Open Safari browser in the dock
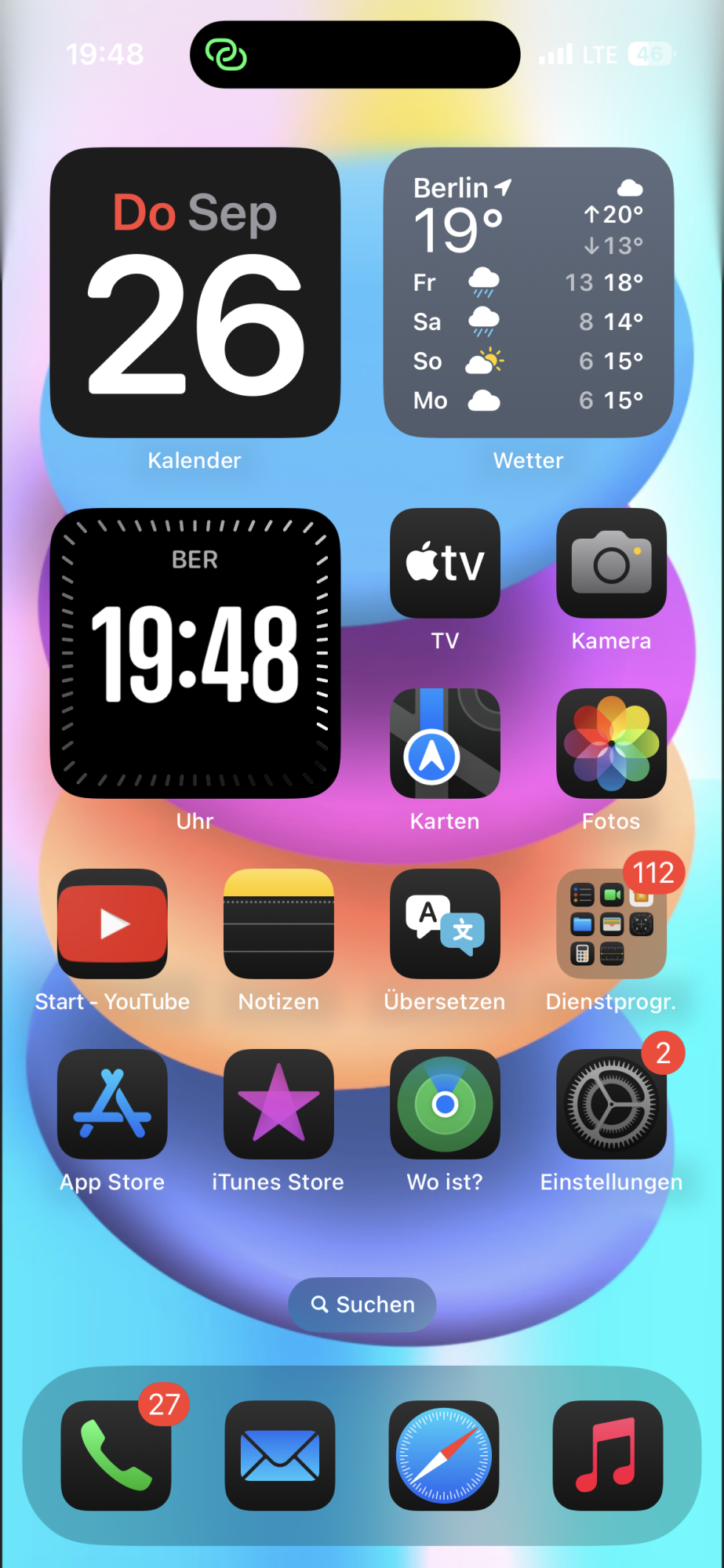Screen dimensions: 724x1568 (444, 1455)
